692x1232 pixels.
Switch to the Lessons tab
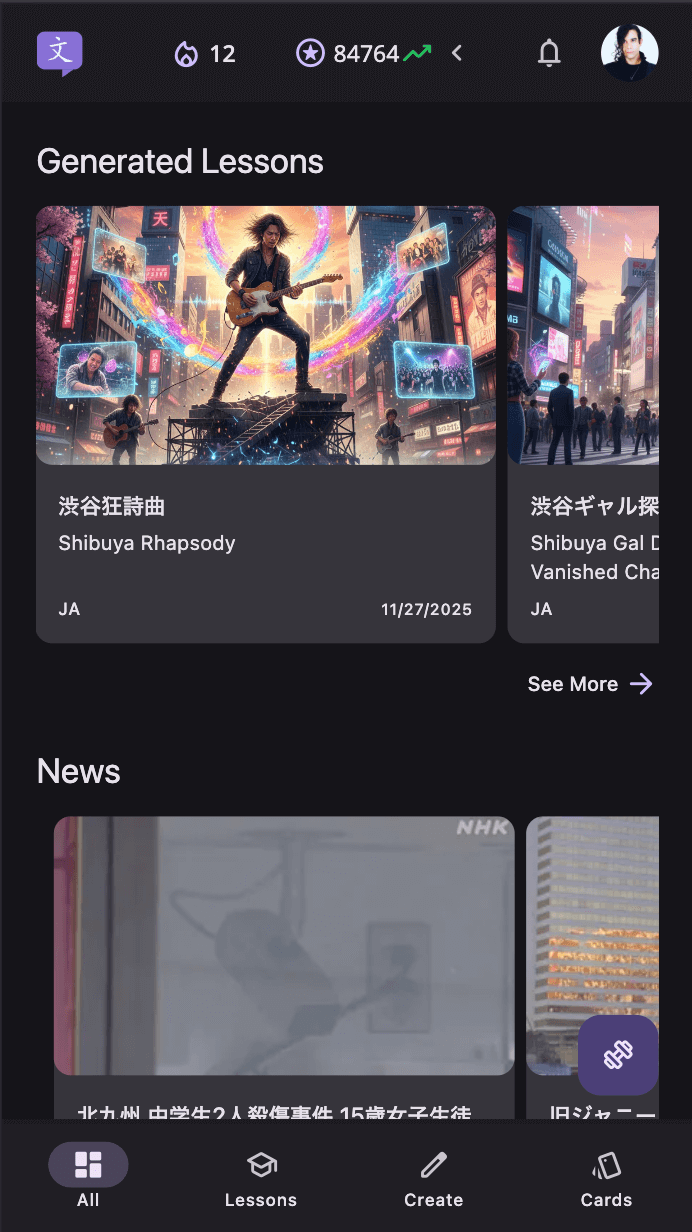261,1176
